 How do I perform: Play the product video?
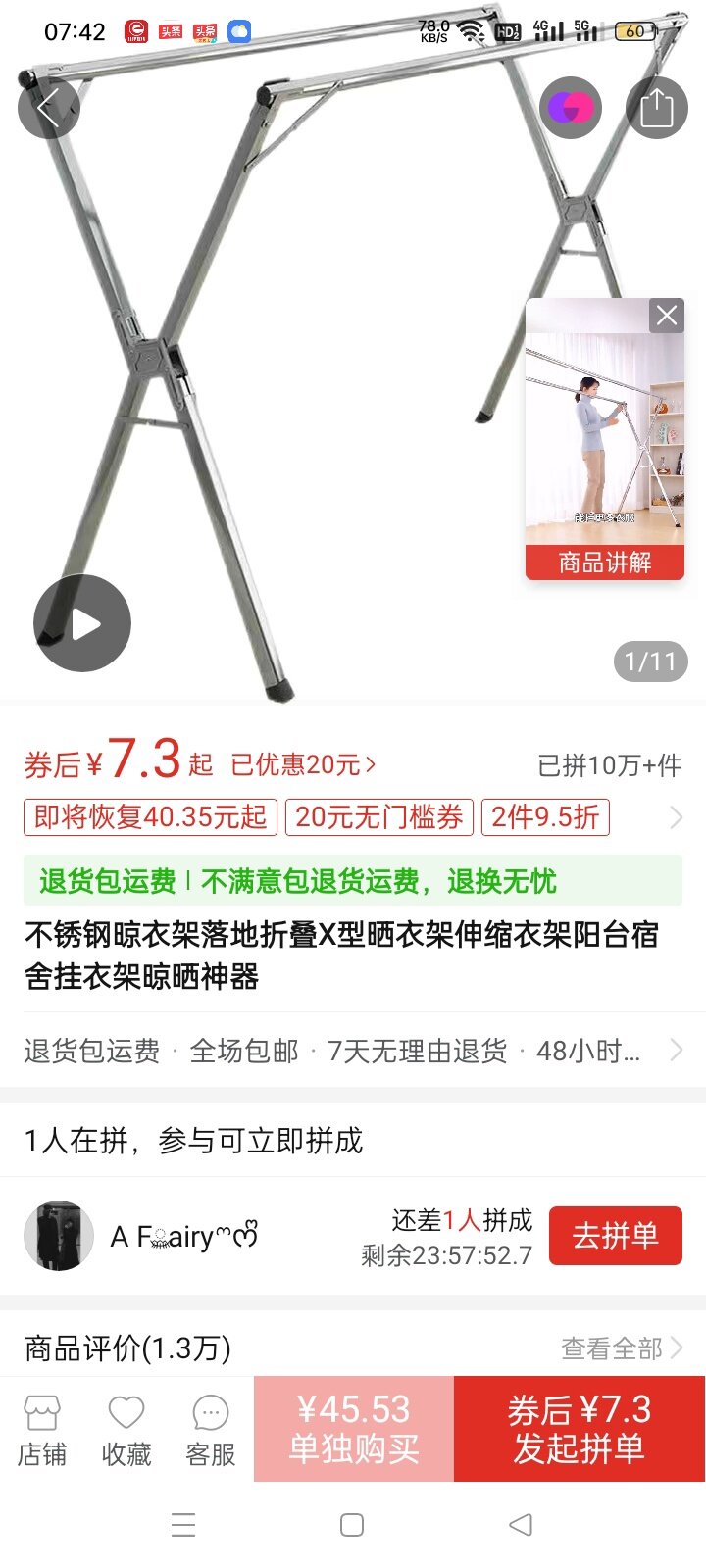(x=82, y=624)
